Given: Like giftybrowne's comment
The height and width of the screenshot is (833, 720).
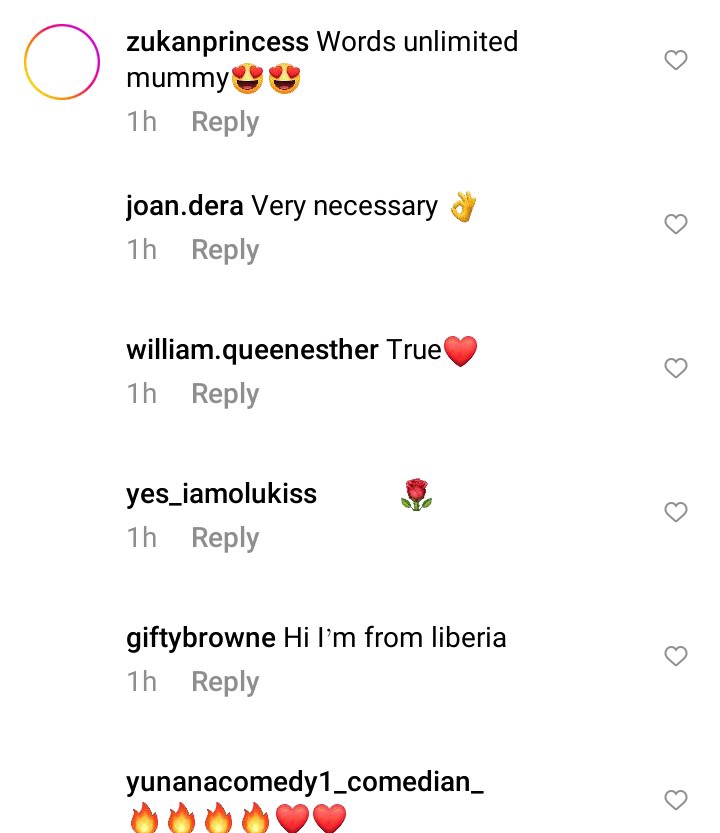Looking at the screenshot, I should tap(676, 656).
